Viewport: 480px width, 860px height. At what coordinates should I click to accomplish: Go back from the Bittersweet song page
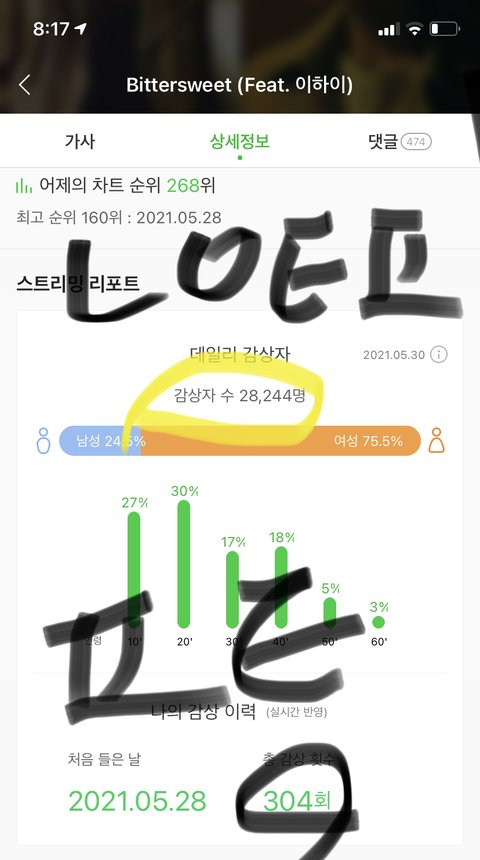click(x=25, y=85)
